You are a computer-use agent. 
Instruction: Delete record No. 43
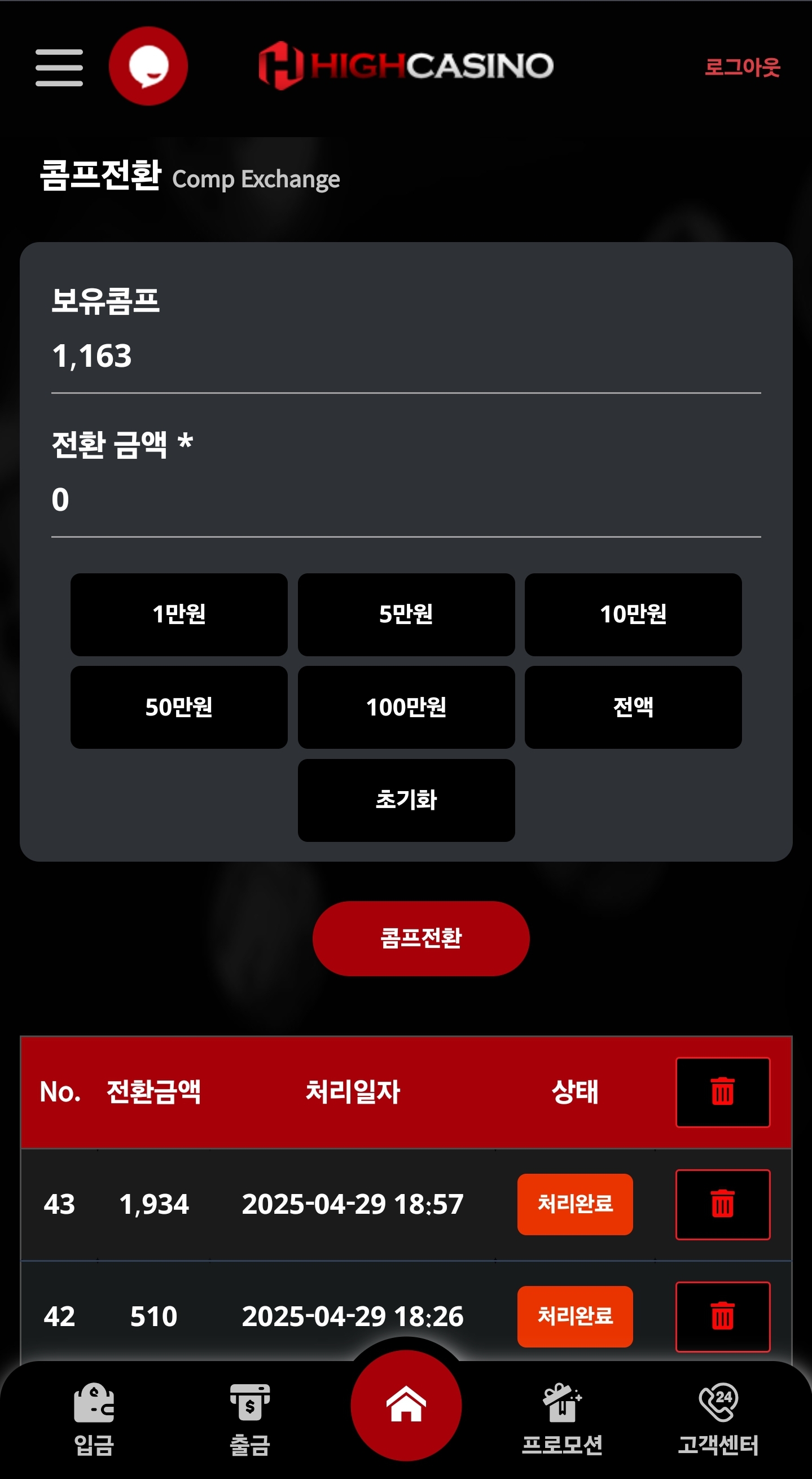click(722, 1204)
